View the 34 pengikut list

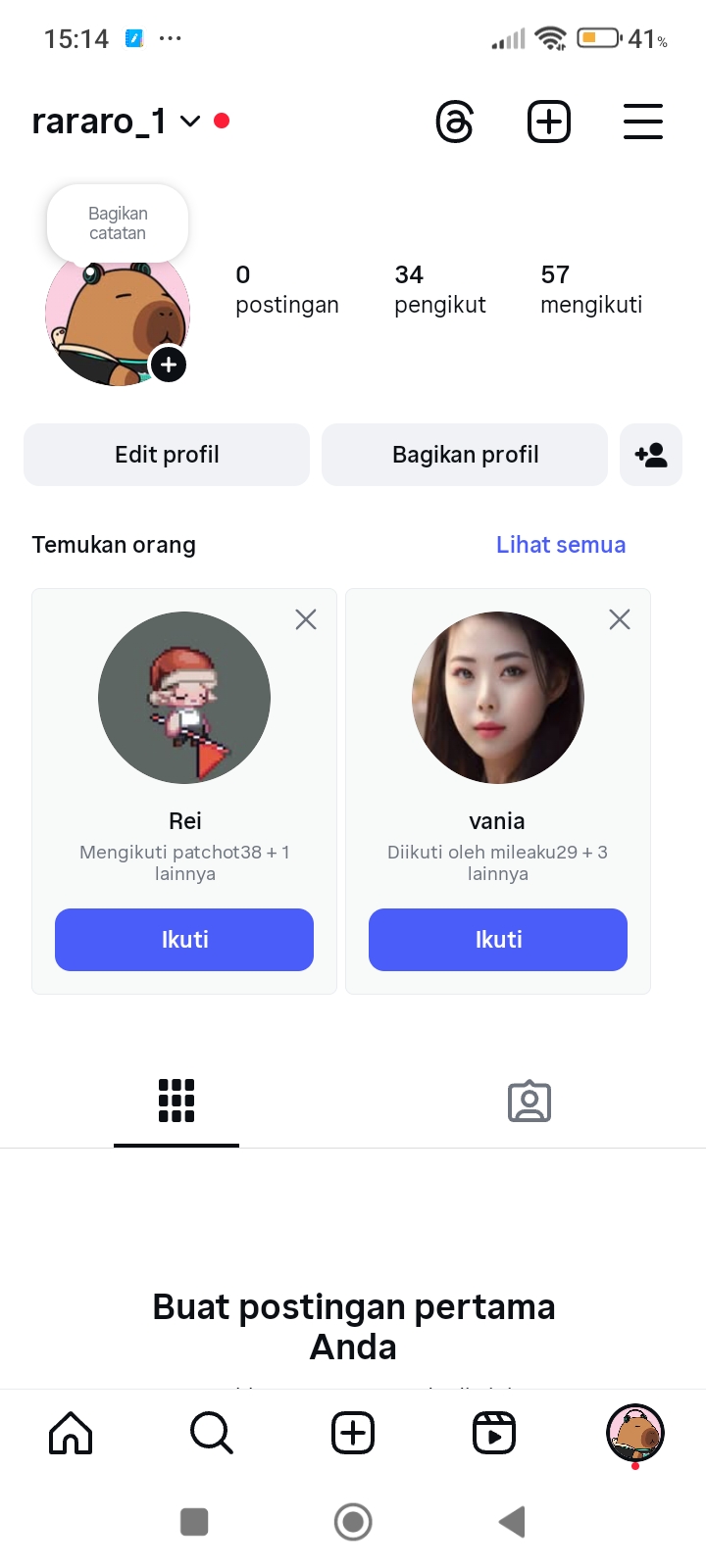coord(439,289)
